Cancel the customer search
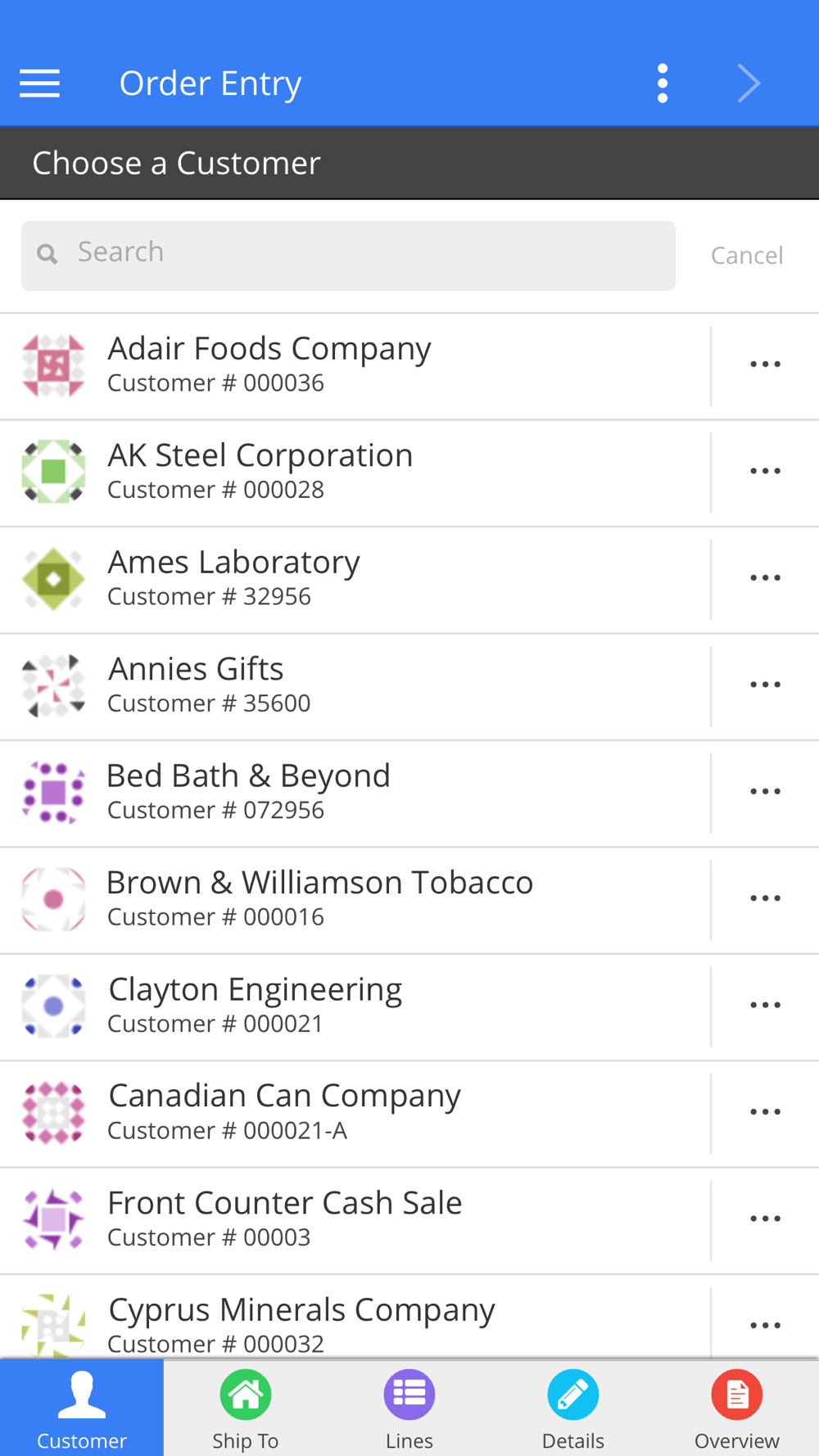819x1456 pixels. point(747,255)
